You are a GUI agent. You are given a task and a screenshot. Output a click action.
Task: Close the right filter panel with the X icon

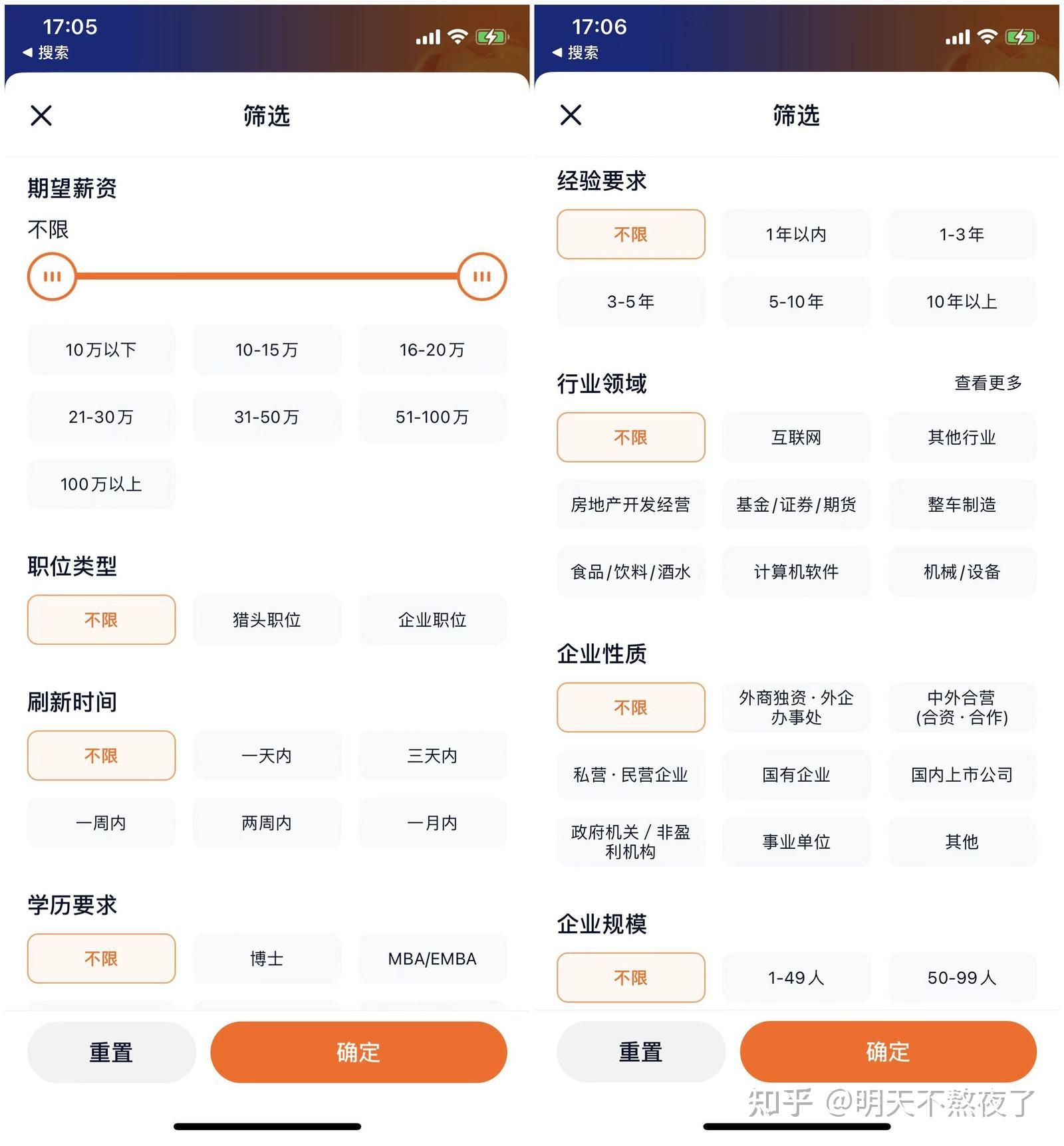coord(571,116)
